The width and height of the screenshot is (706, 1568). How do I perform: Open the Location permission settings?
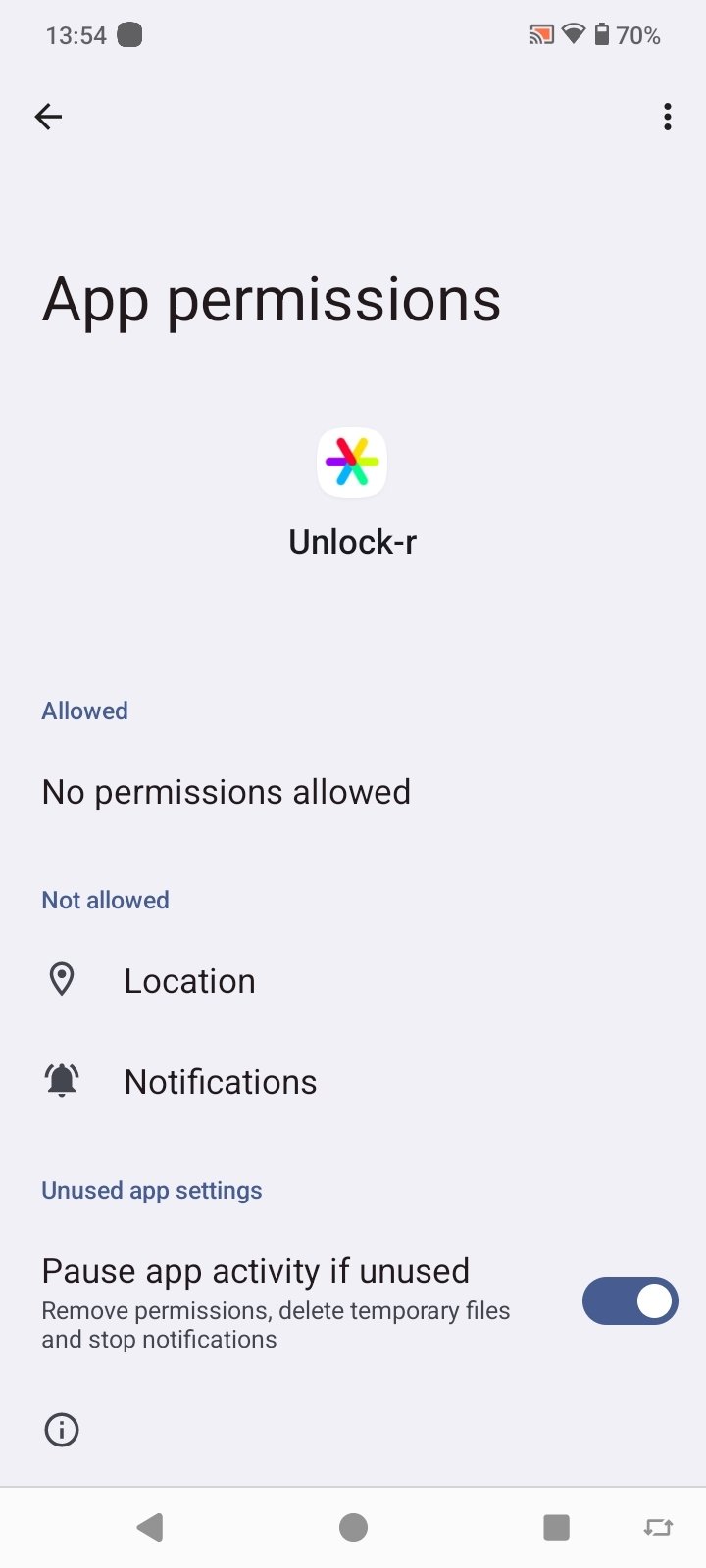(x=189, y=981)
